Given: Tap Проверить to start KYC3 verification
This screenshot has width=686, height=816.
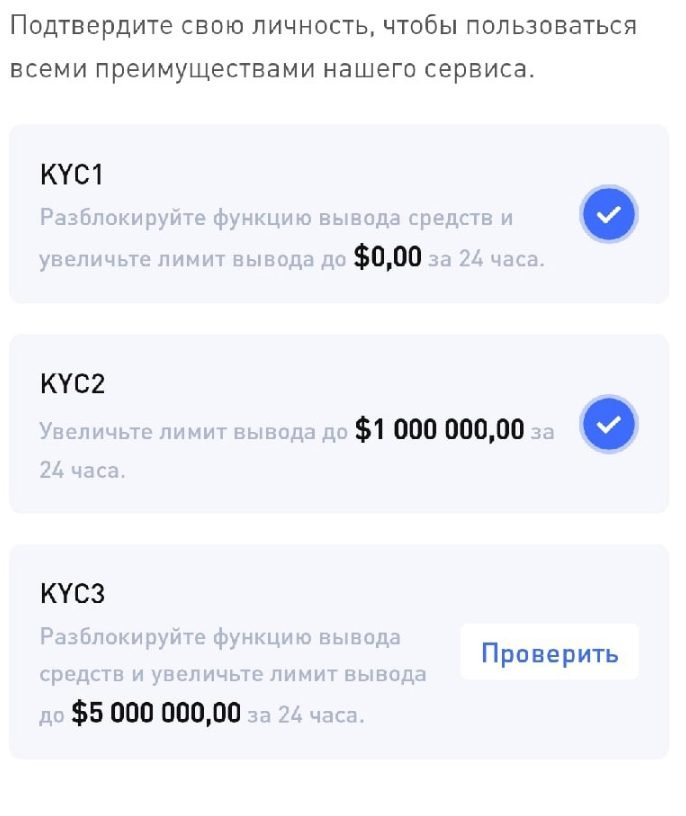Looking at the screenshot, I should 549,653.
